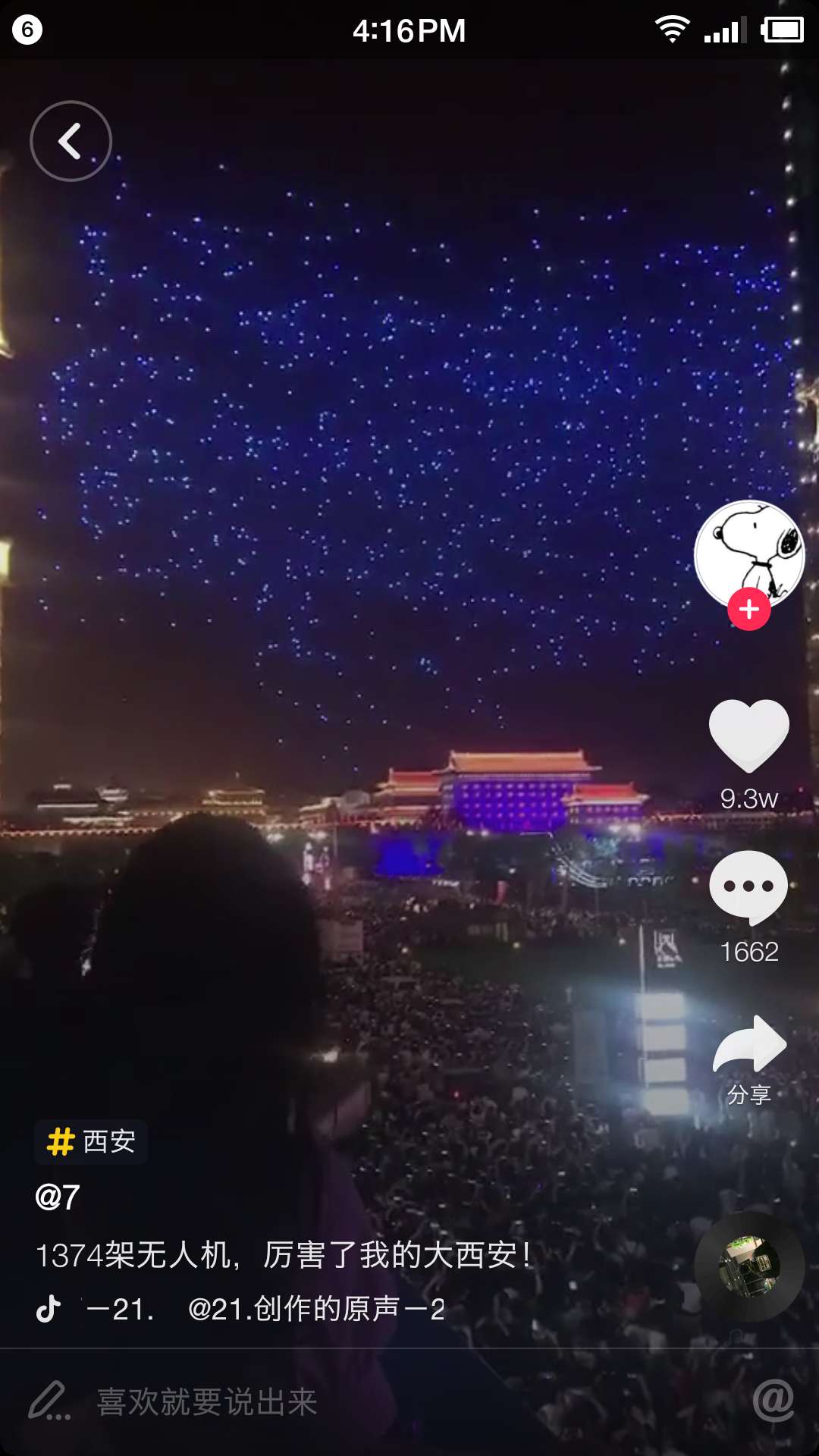Mention someone with the @ icon
Screen dimensions: 819x1456
point(773,1401)
